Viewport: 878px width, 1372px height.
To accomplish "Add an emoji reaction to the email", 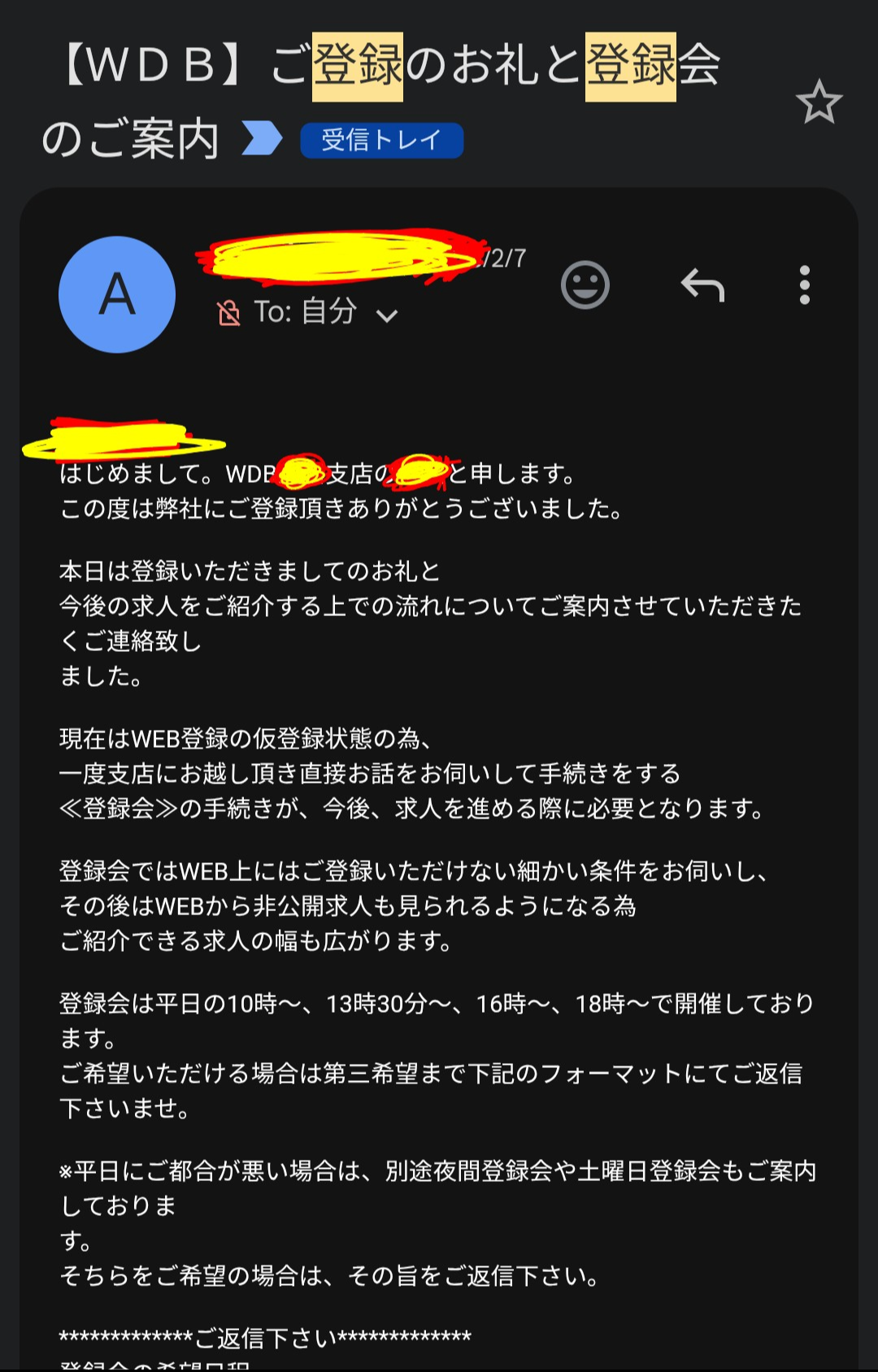I will pyautogui.click(x=585, y=285).
